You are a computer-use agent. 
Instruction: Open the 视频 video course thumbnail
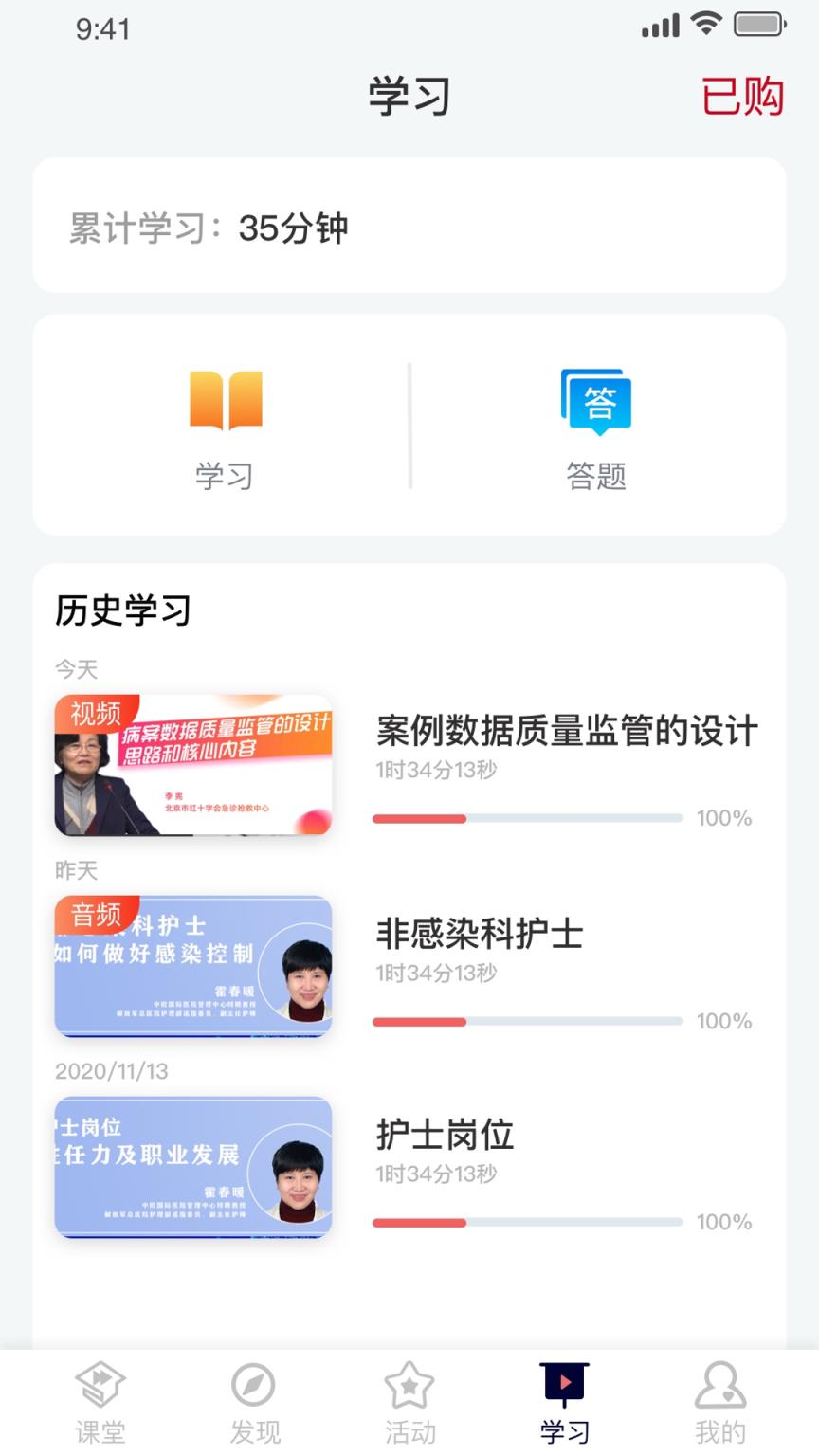point(193,765)
